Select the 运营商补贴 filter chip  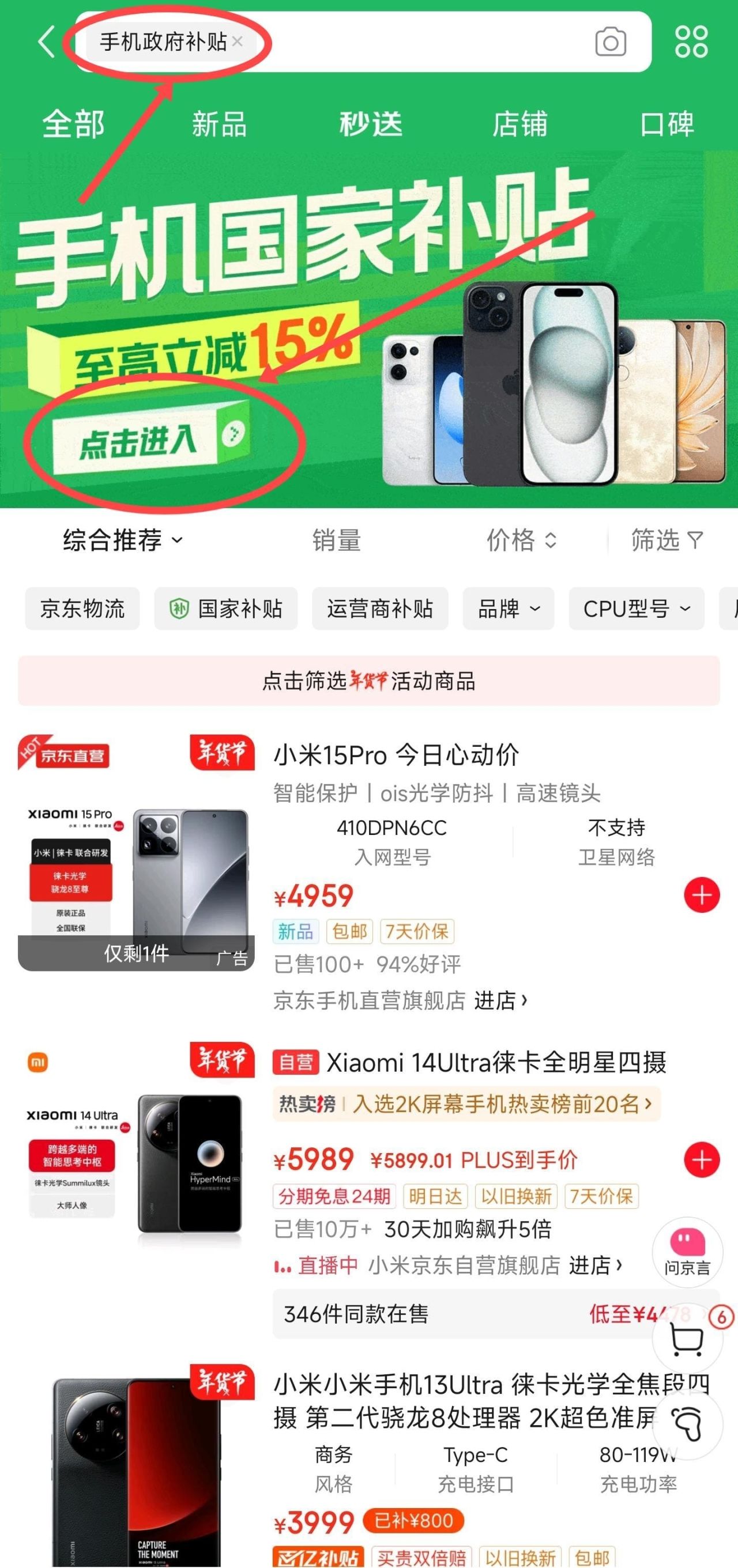click(379, 609)
